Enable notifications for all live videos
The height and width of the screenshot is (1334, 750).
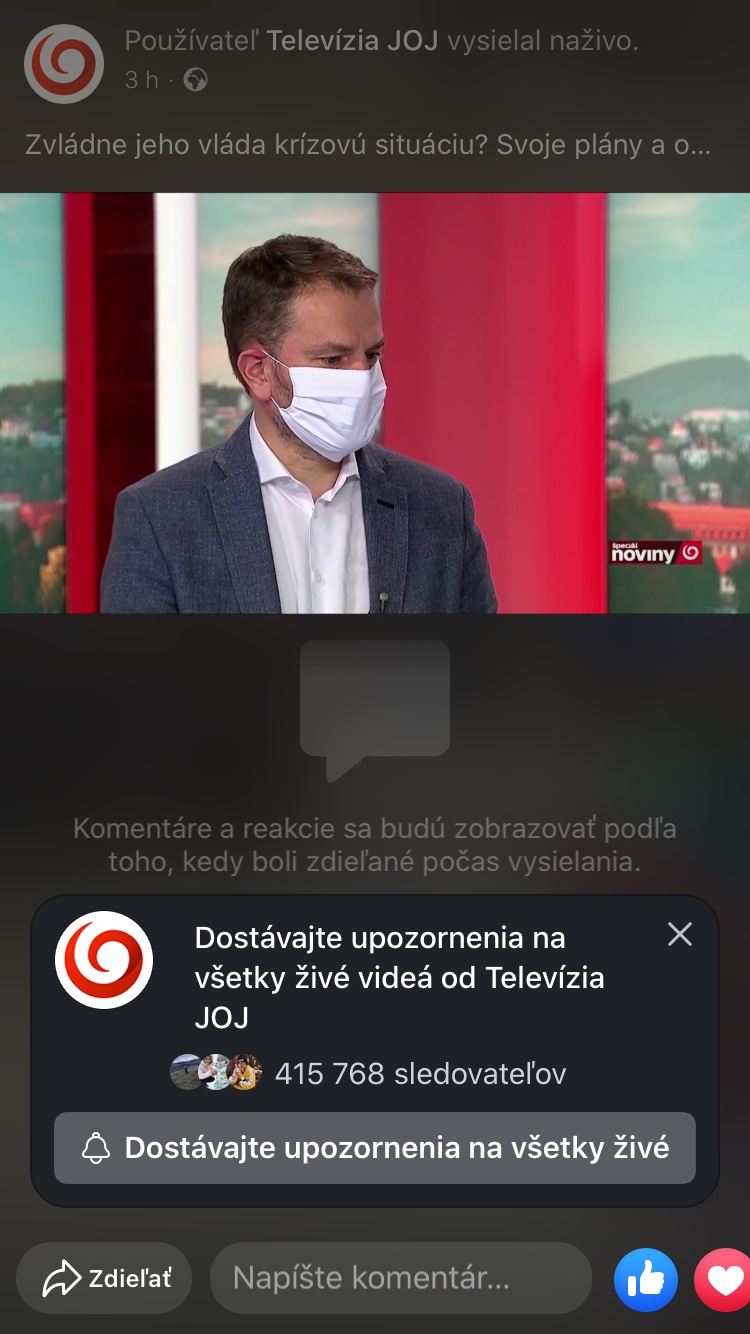pos(375,1148)
